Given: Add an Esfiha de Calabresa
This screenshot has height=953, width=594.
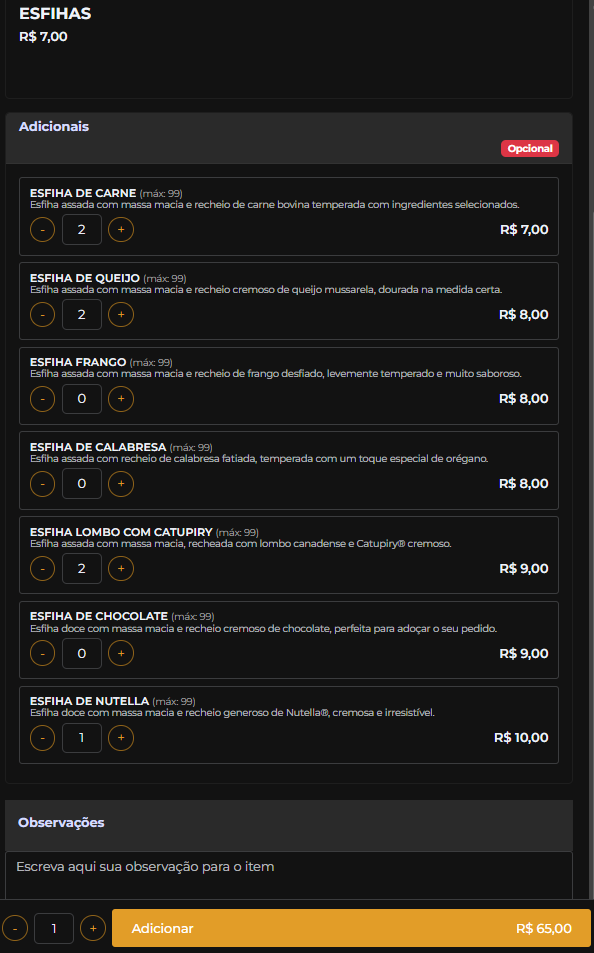Looking at the screenshot, I should (x=121, y=484).
